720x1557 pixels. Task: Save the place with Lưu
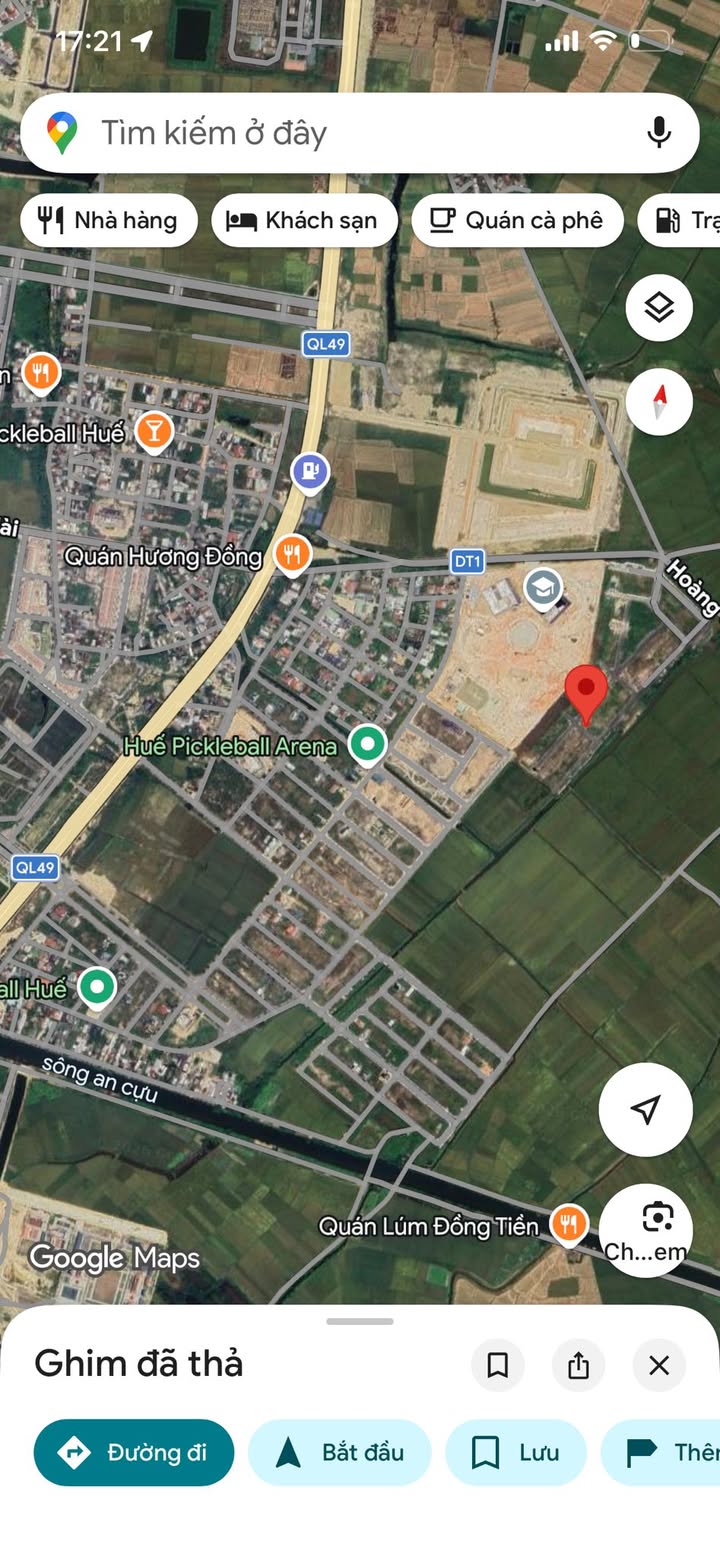coord(515,1452)
